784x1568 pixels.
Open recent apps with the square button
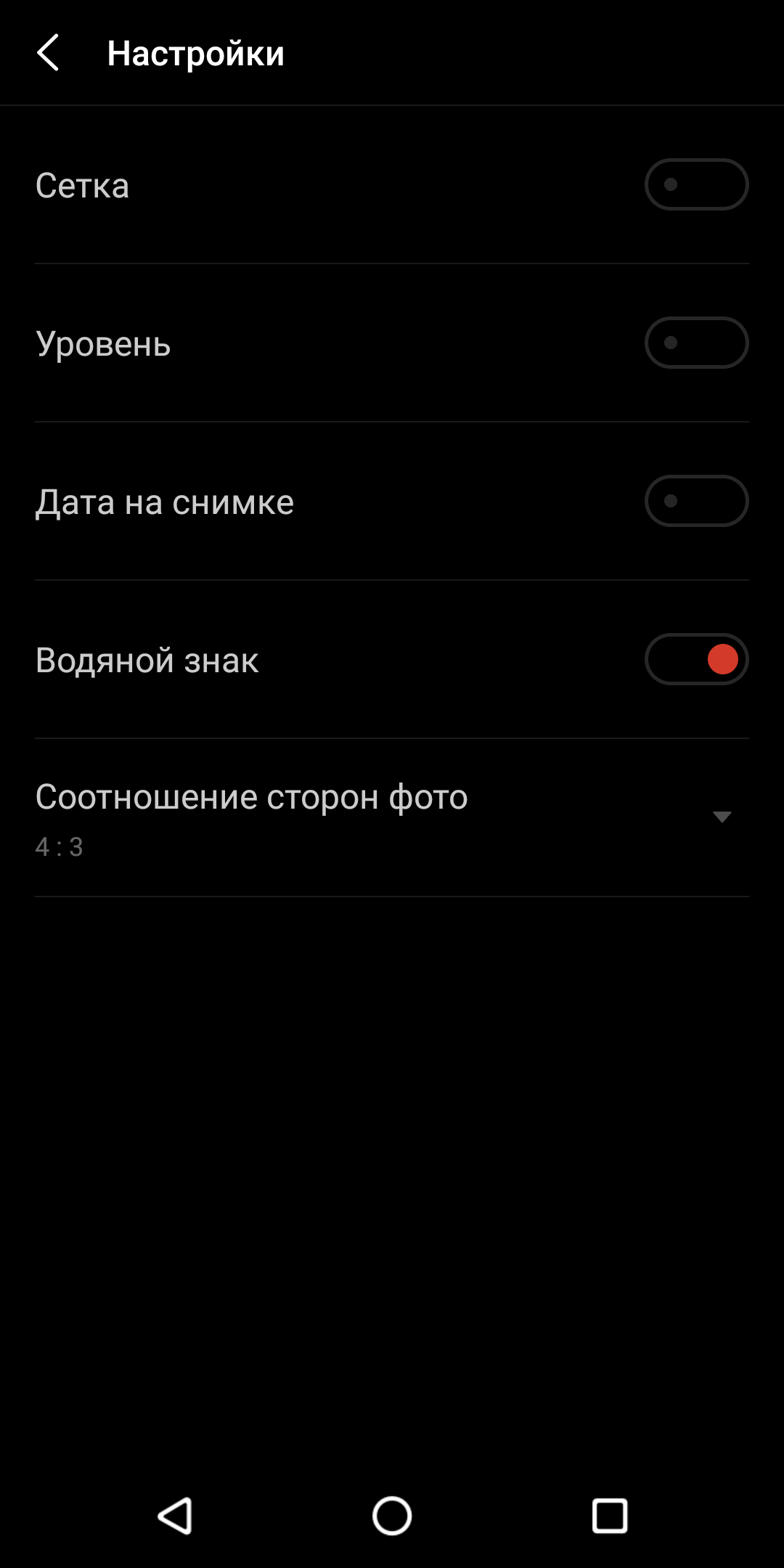[x=610, y=1516]
